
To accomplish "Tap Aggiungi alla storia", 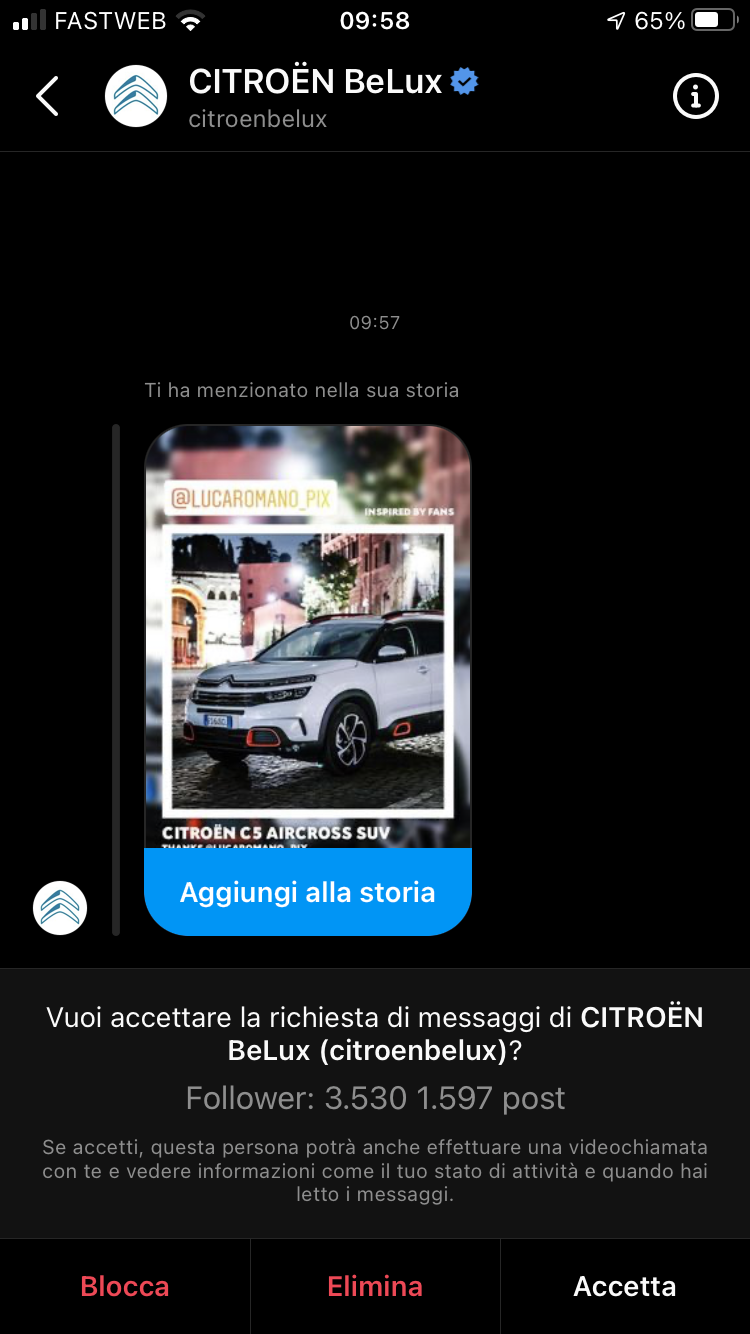I will click(308, 892).
